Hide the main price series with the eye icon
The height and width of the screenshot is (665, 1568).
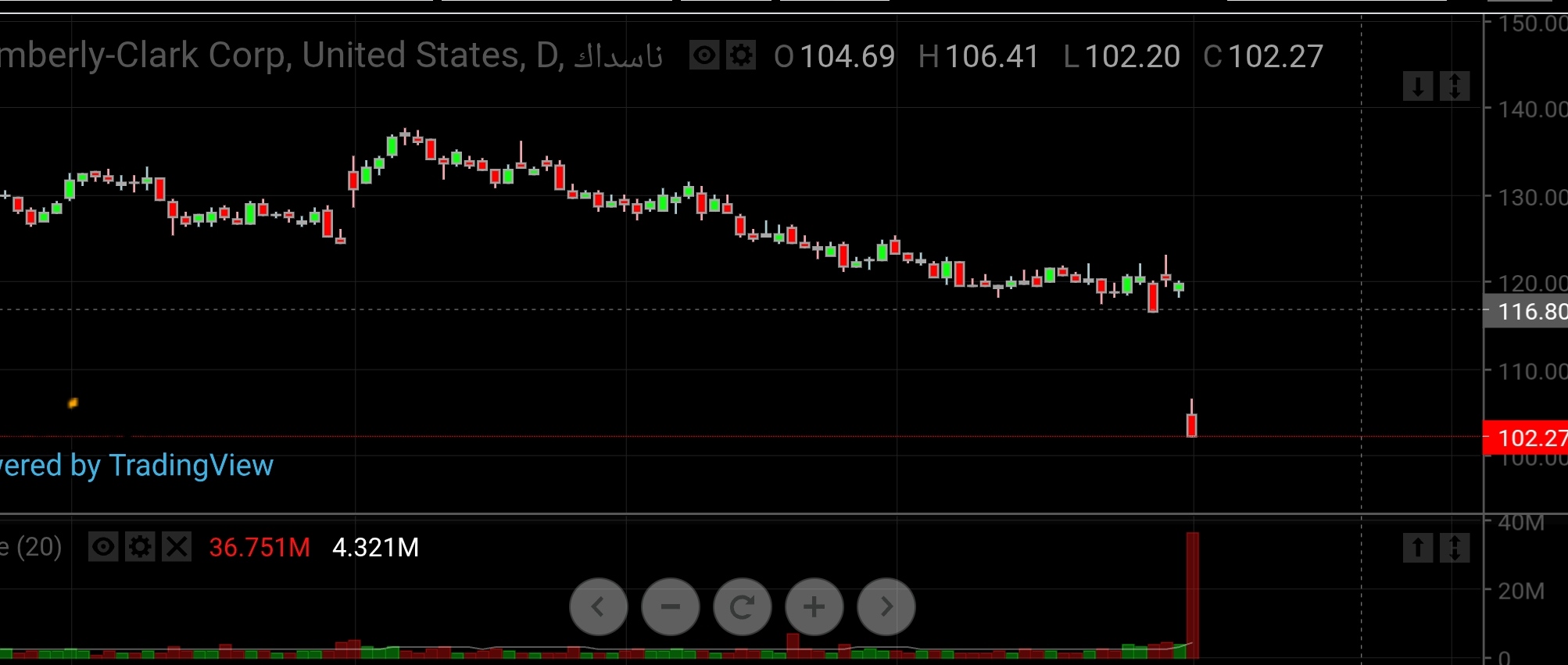point(703,56)
